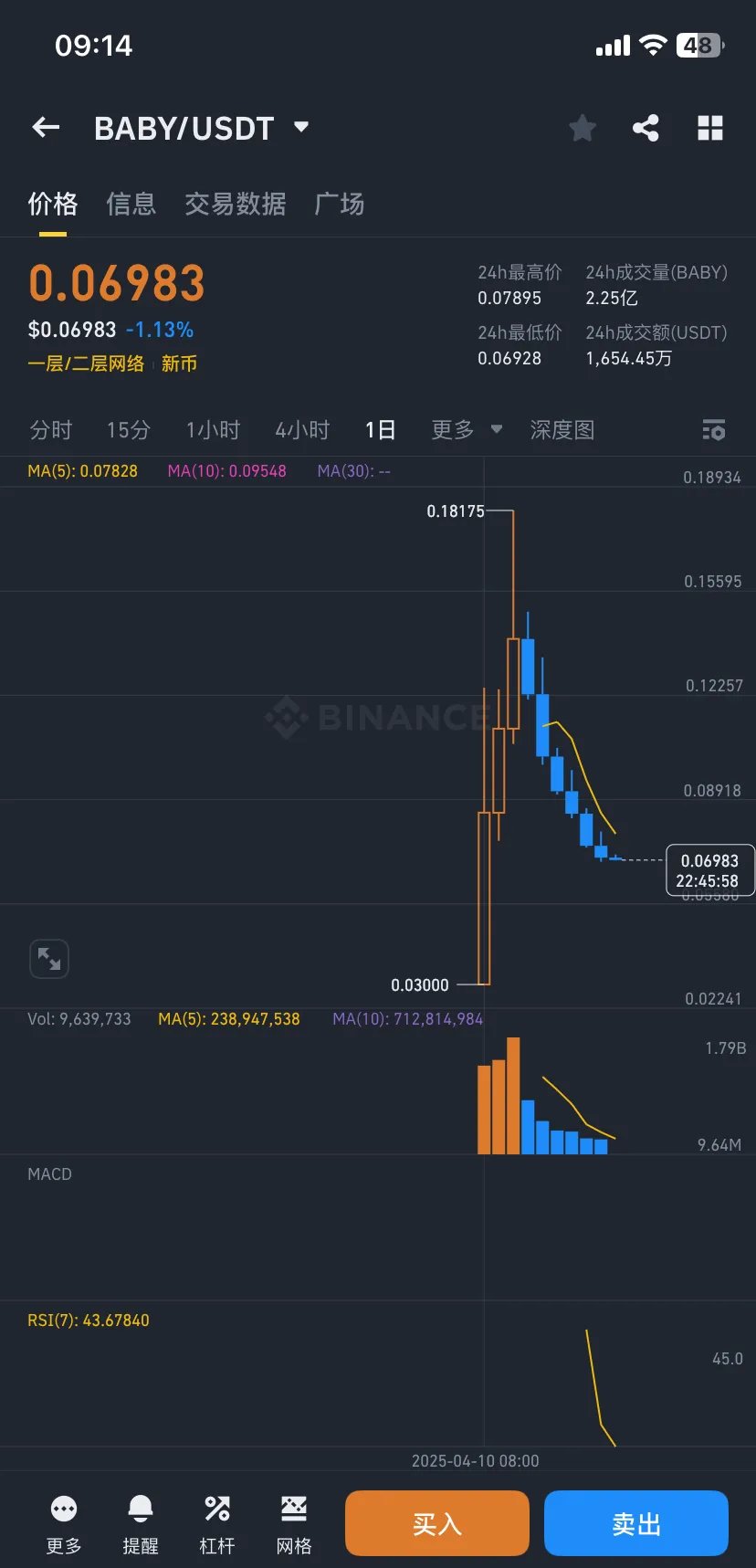
Task: Switch to the 交易数据 tab
Action: (x=236, y=204)
